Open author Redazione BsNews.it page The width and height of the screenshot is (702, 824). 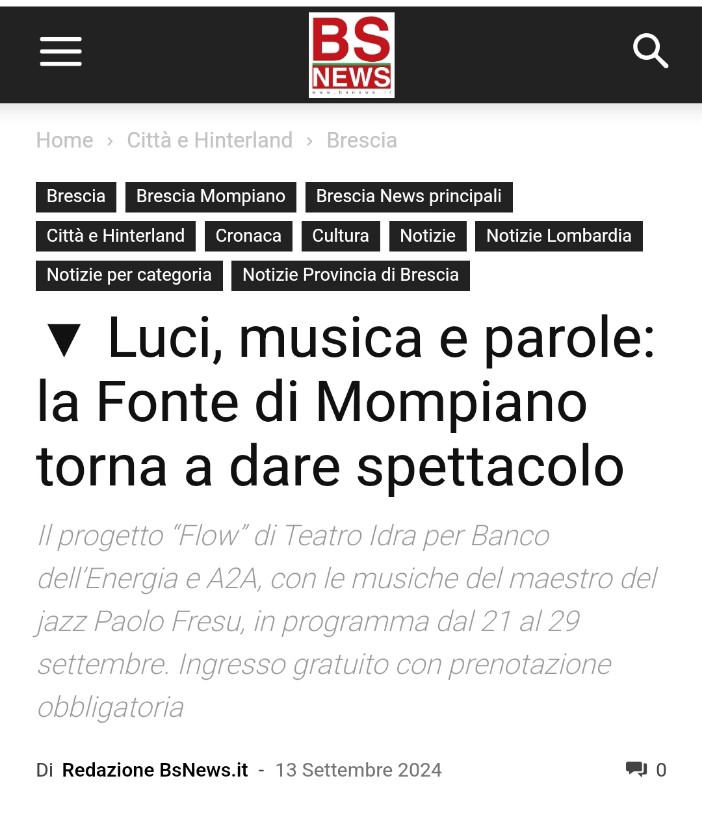[155, 770]
